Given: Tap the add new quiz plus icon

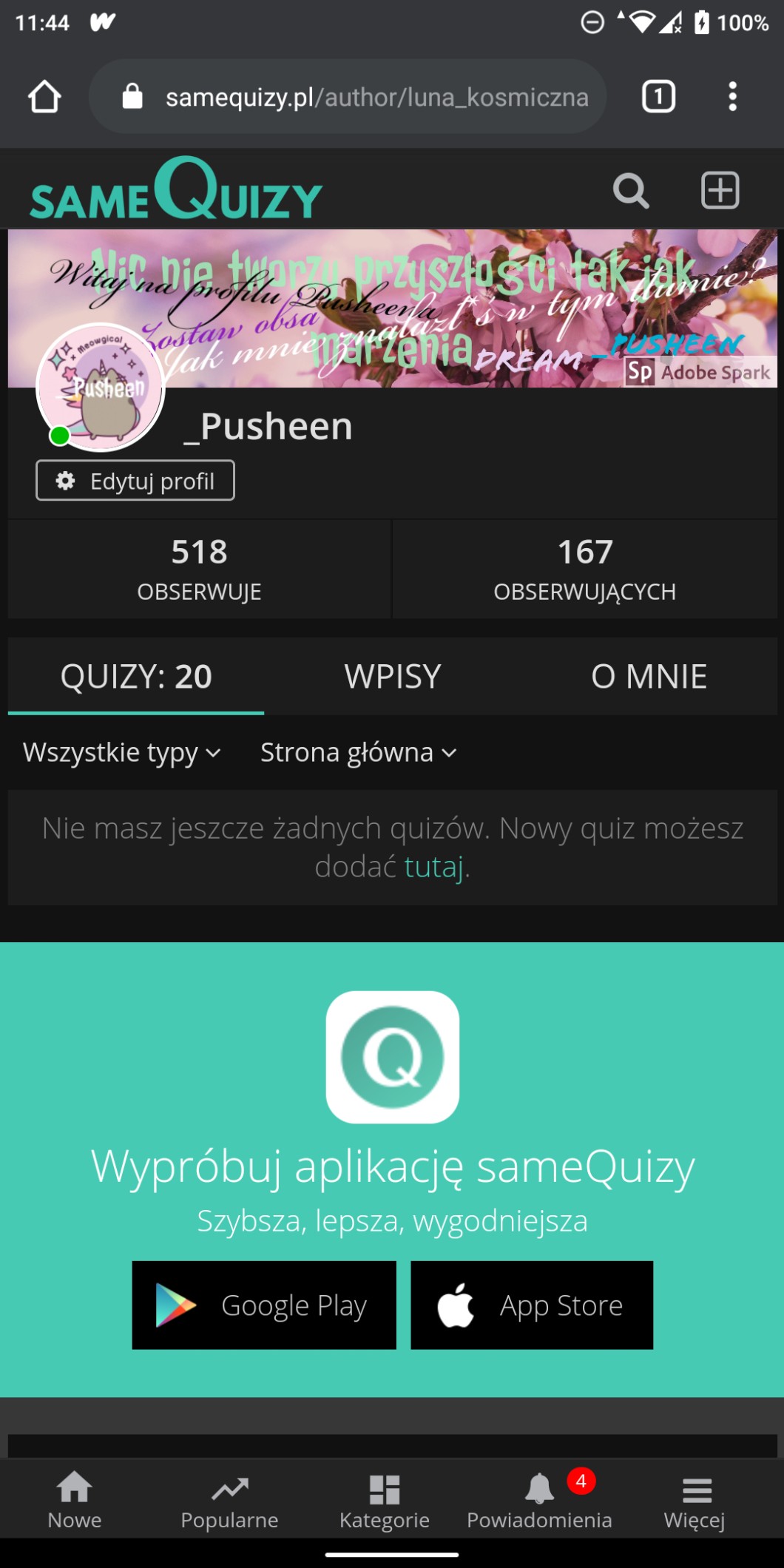Looking at the screenshot, I should pos(720,191).
